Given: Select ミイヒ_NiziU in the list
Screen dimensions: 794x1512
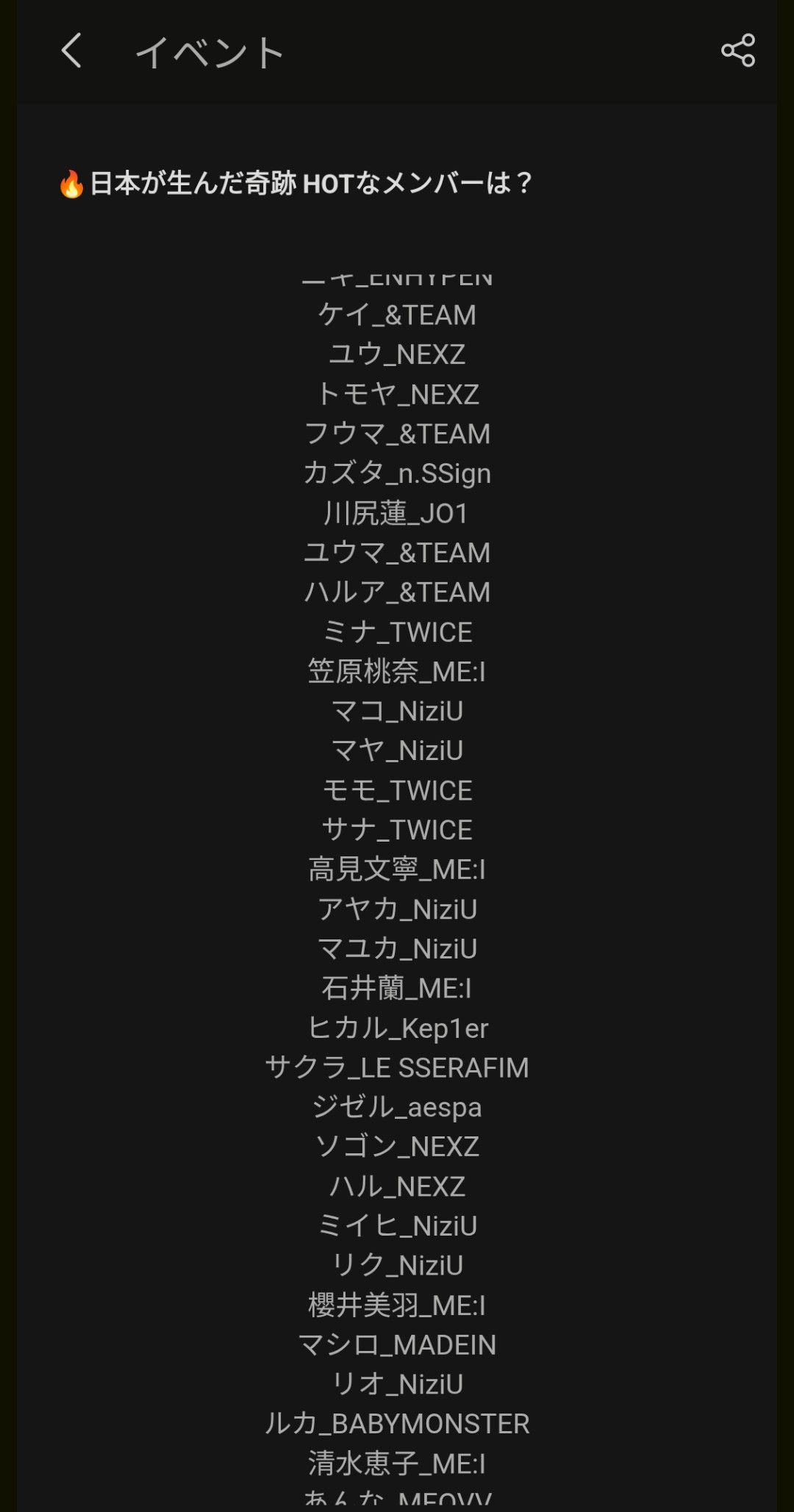Looking at the screenshot, I should tap(397, 1225).
